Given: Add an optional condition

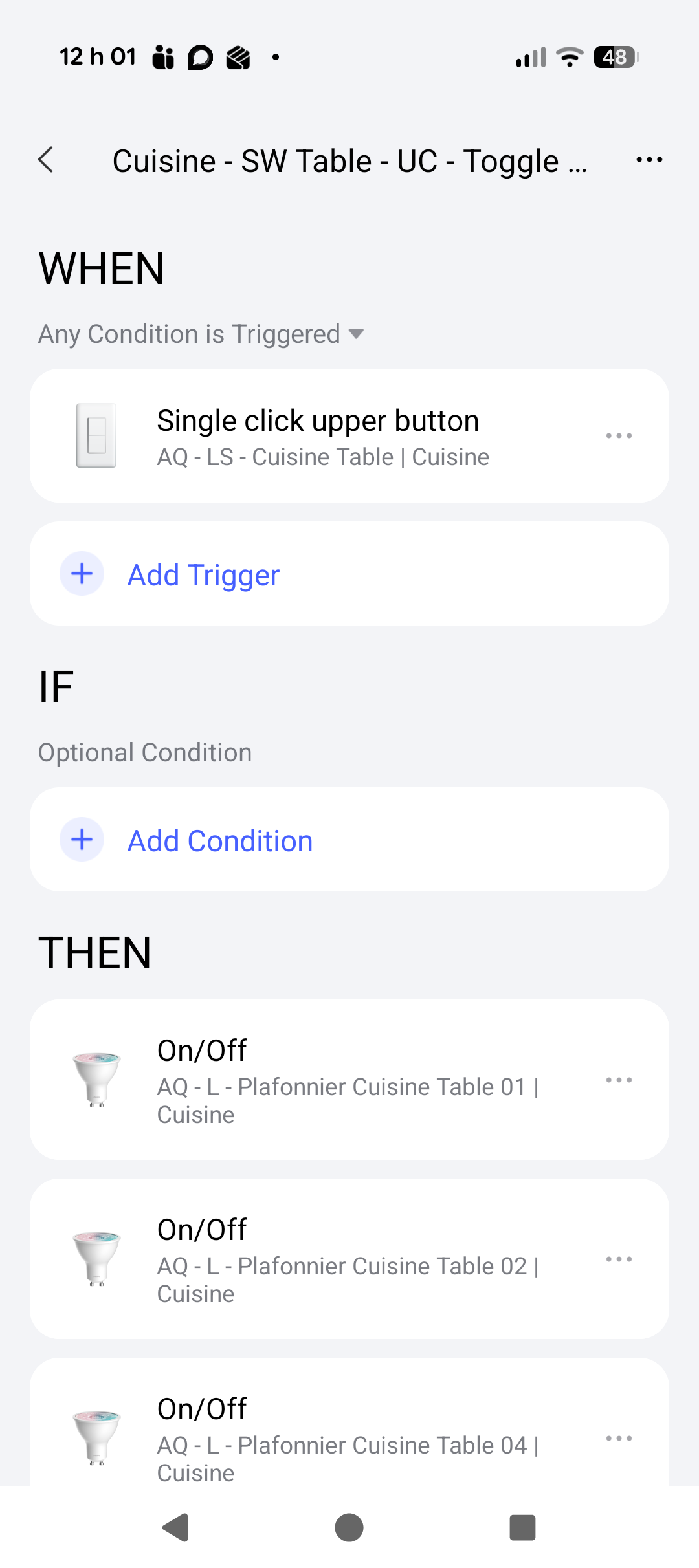Looking at the screenshot, I should coord(219,840).
